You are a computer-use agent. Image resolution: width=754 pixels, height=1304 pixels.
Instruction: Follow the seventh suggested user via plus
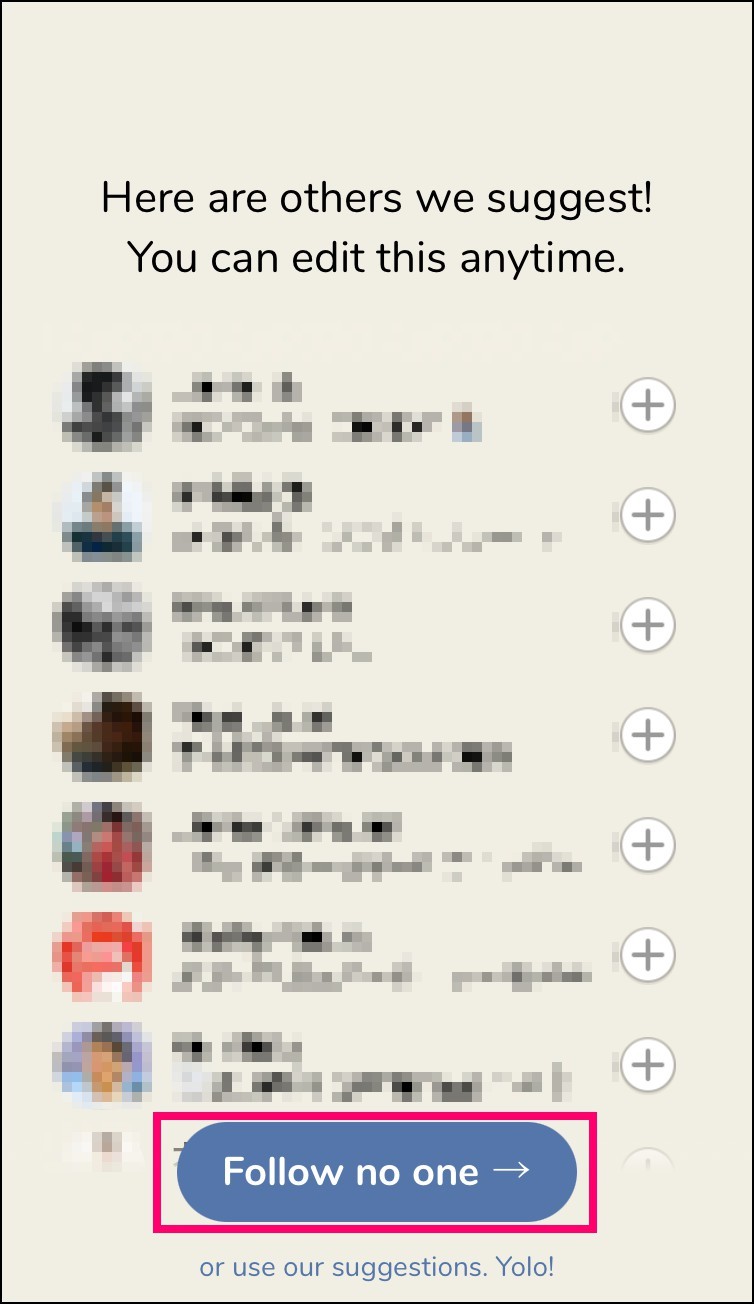click(x=649, y=1065)
